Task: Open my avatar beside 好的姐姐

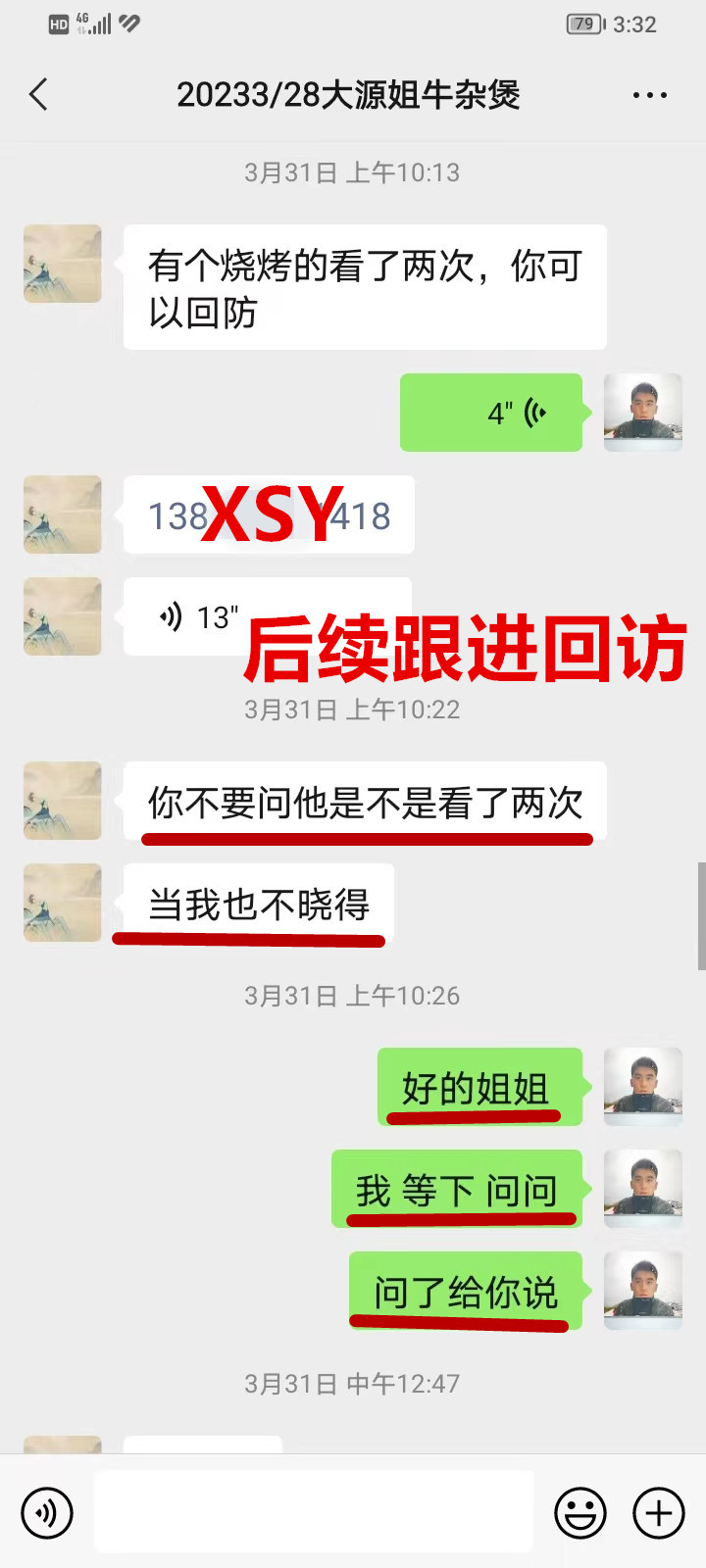Action: (642, 1087)
